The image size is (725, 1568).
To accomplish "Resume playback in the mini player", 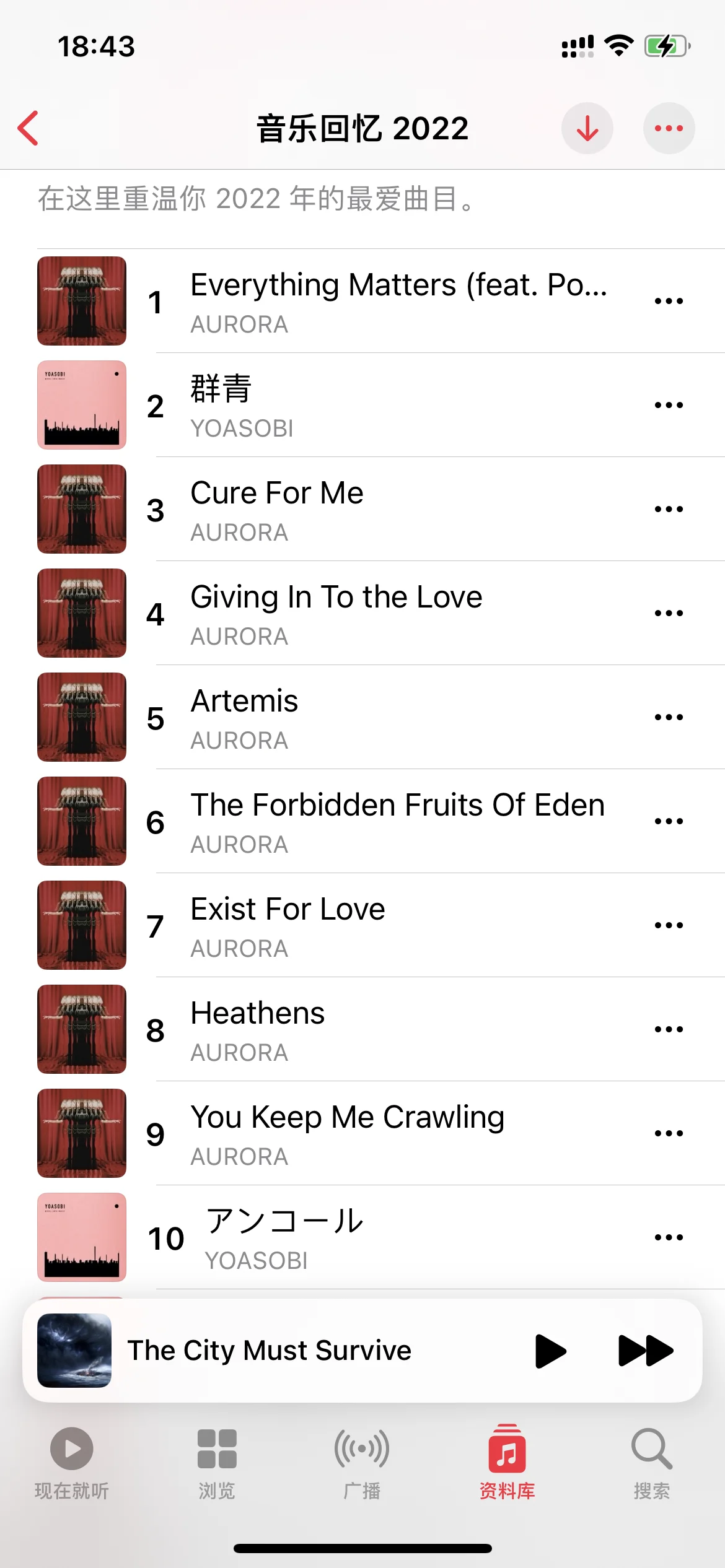I will [550, 1351].
